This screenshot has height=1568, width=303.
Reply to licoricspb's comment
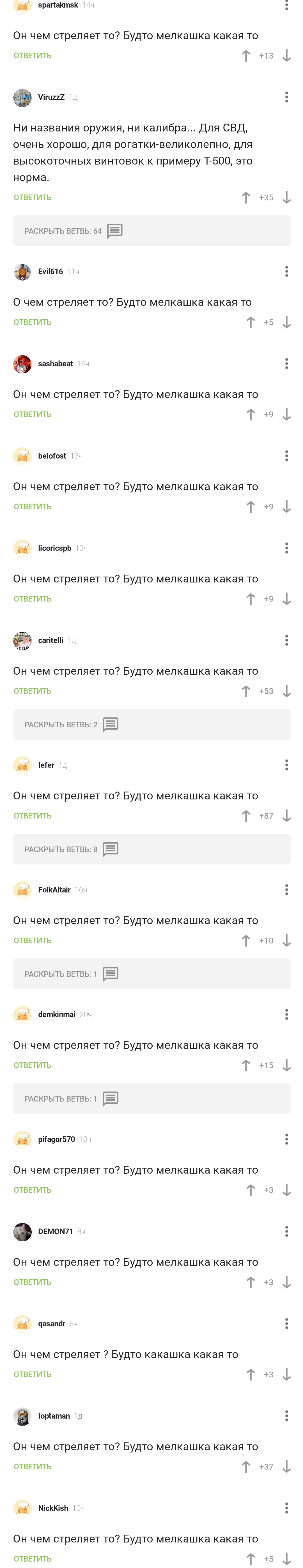tap(32, 599)
